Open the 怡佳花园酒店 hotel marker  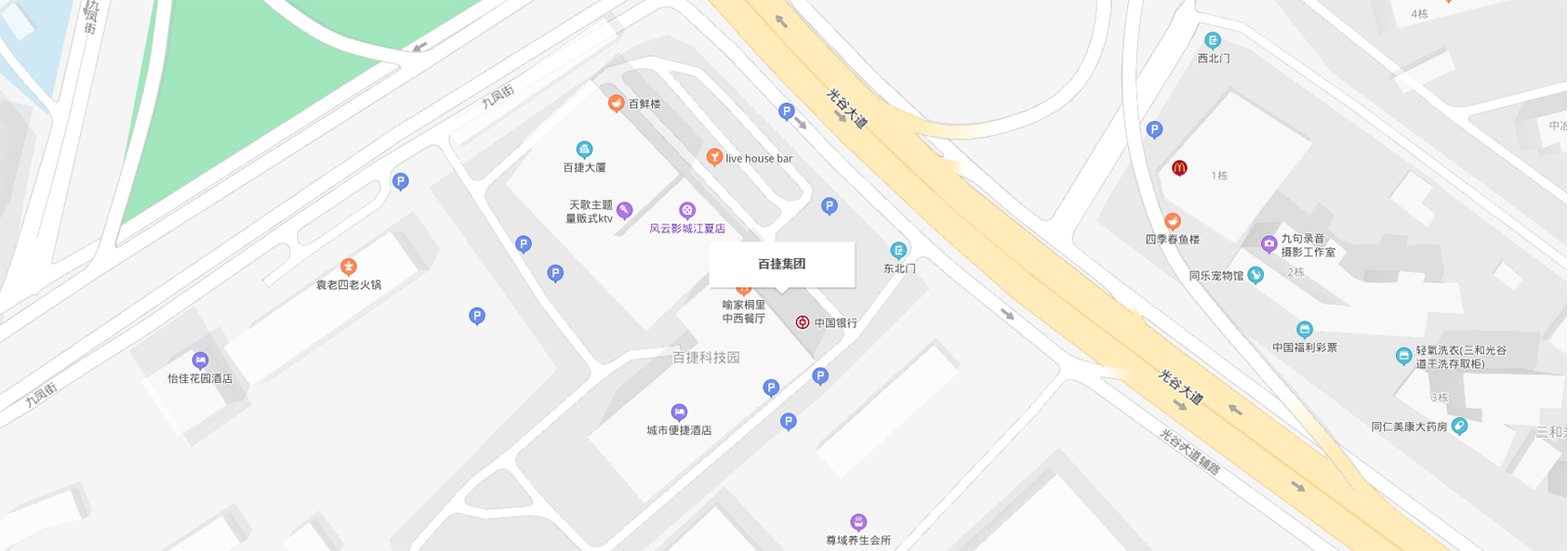pos(200,361)
